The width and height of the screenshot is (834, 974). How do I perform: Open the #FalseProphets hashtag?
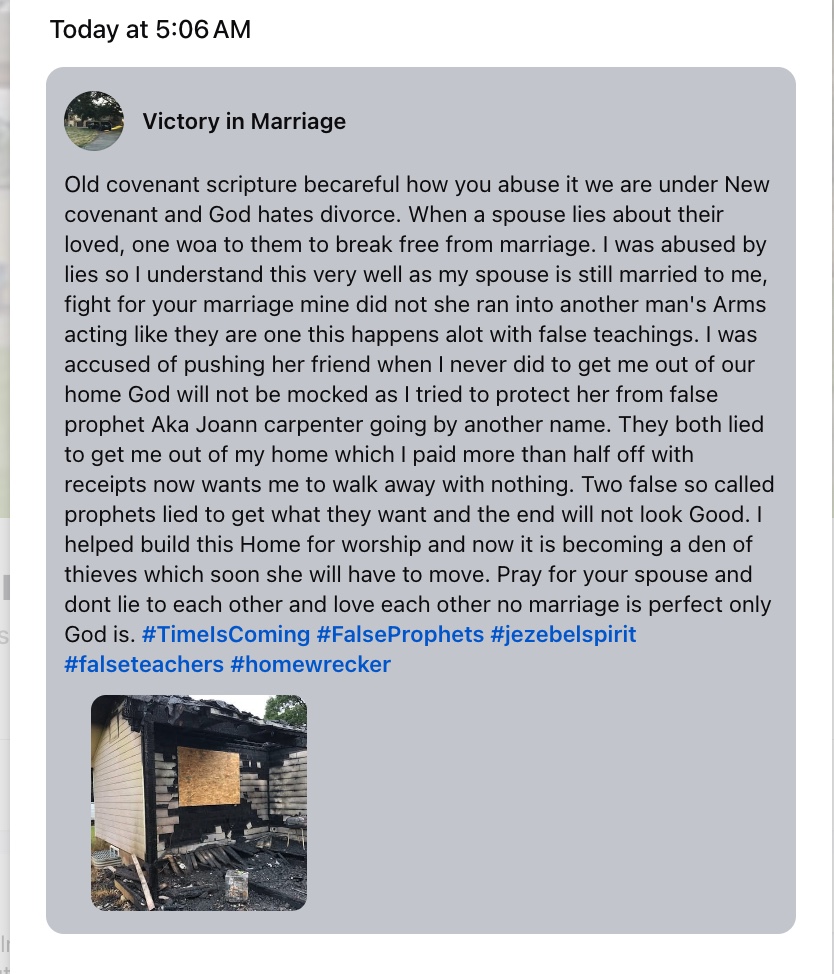click(x=400, y=634)
